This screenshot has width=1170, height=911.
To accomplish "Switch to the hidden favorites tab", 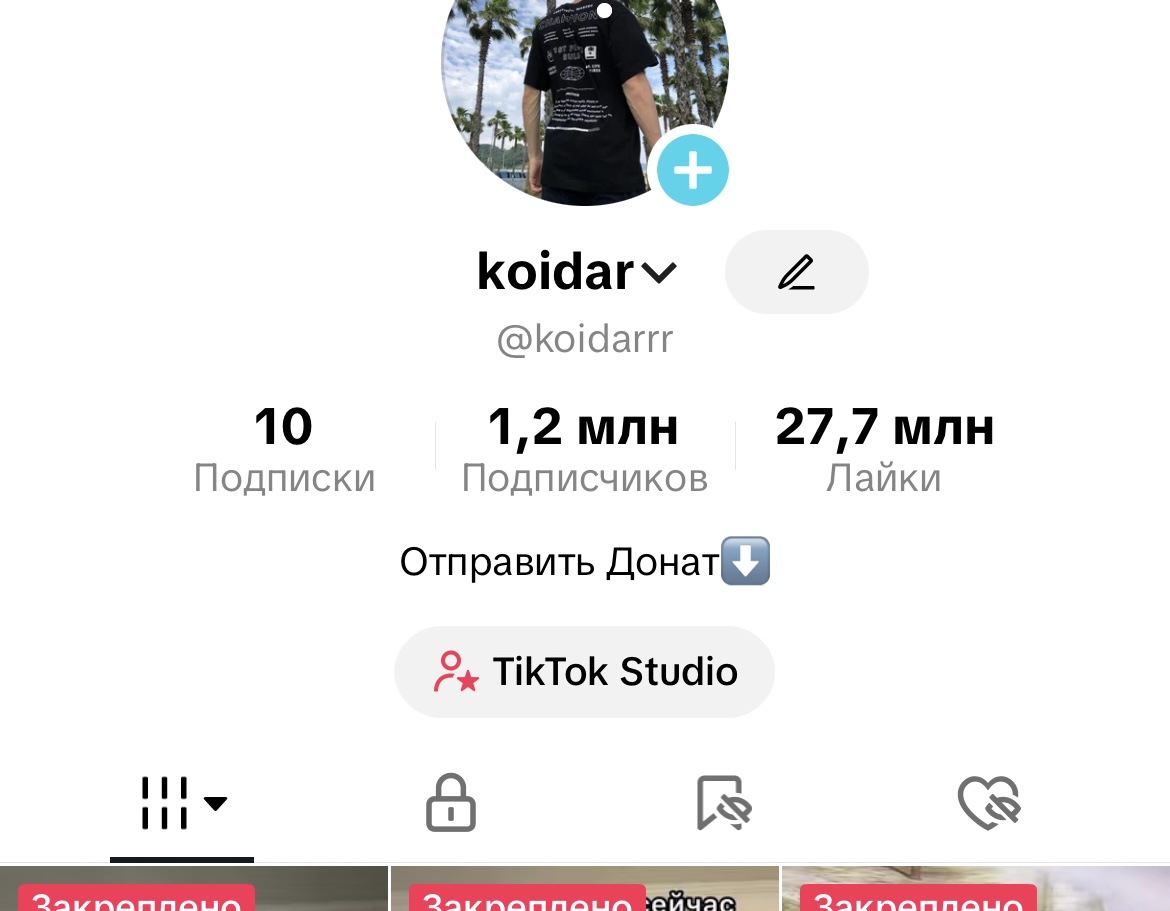I will [x=723, y=802].
